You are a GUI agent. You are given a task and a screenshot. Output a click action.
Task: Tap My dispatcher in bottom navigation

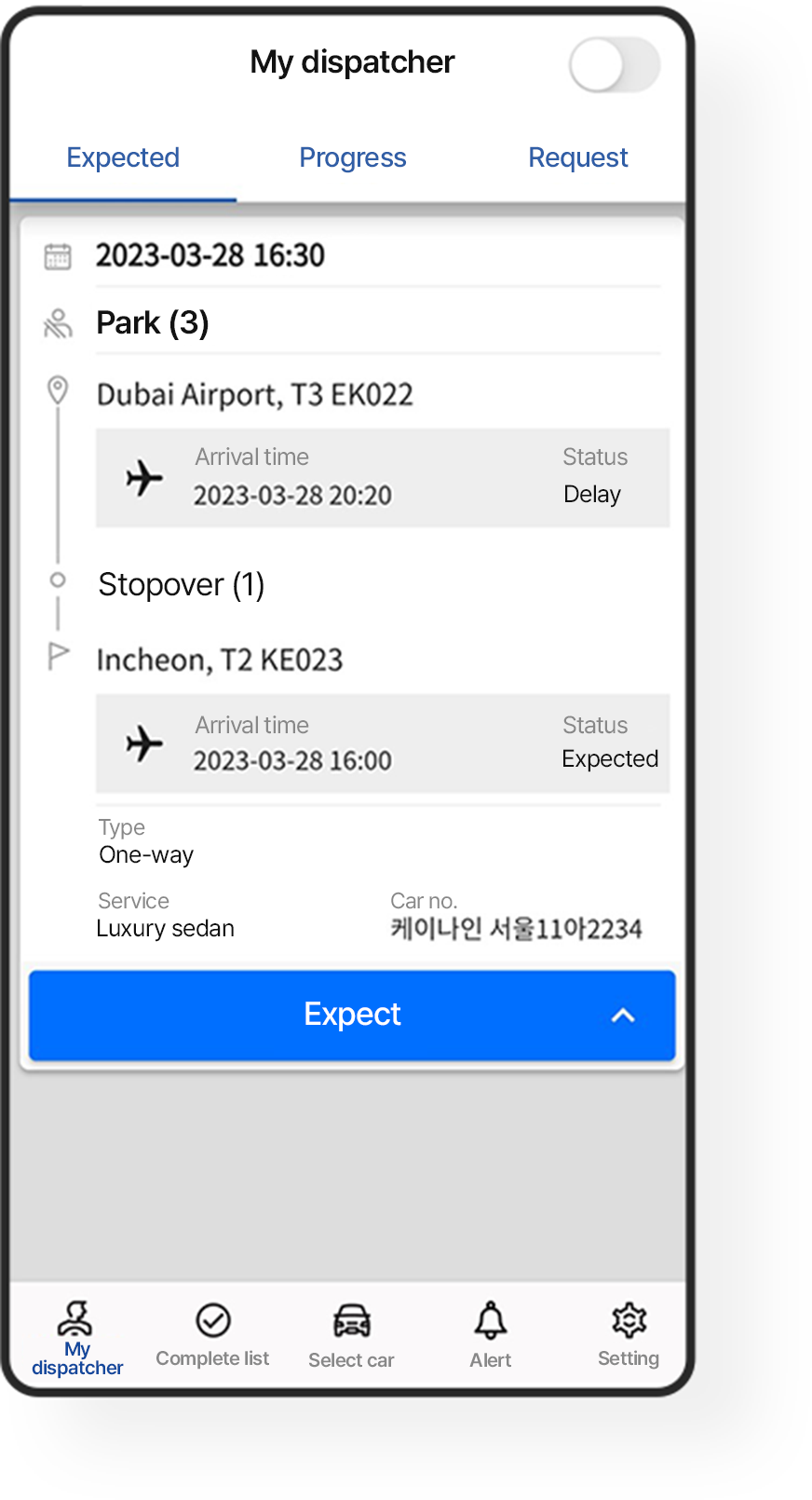[x=77, y=1339]
